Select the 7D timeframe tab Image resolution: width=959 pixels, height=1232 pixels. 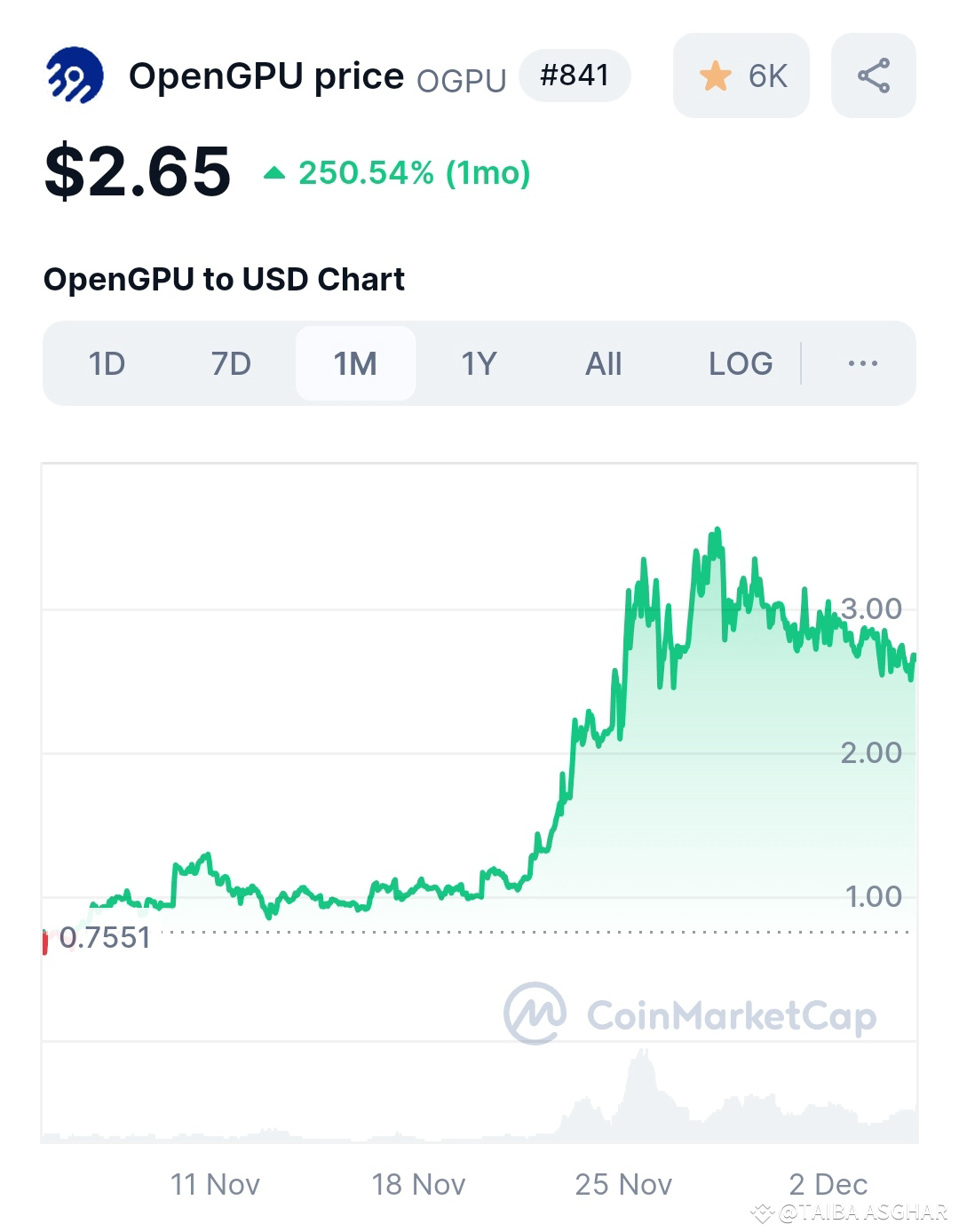coord(231,363)
